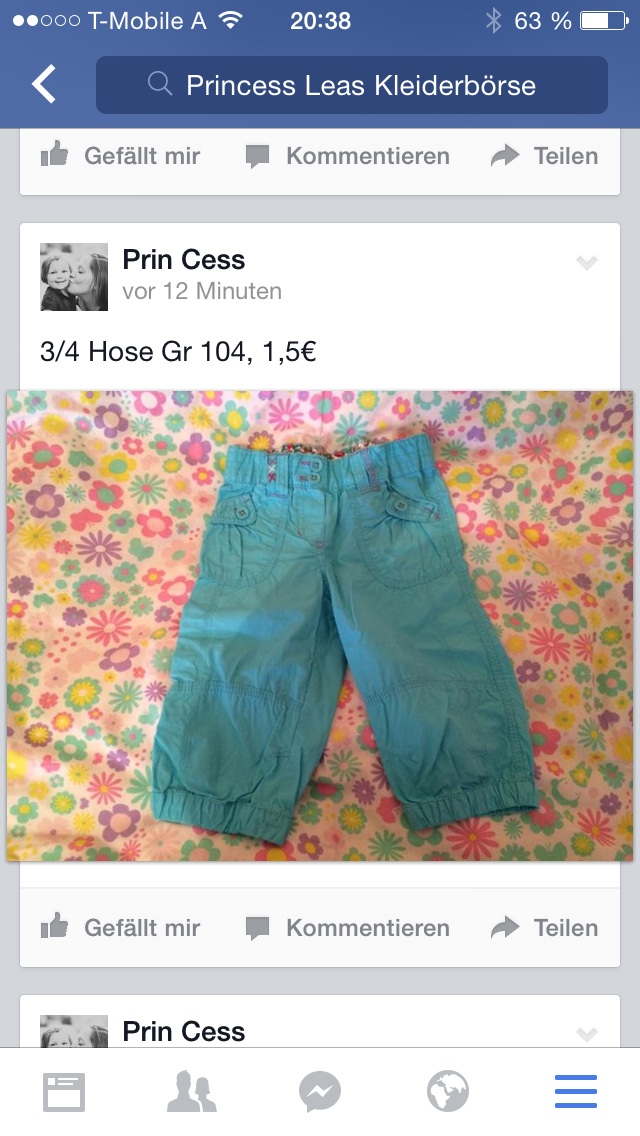Share the 3/4 Hose Gr 104 post
The image size is (640, 1136).
[x=544, y=927]
